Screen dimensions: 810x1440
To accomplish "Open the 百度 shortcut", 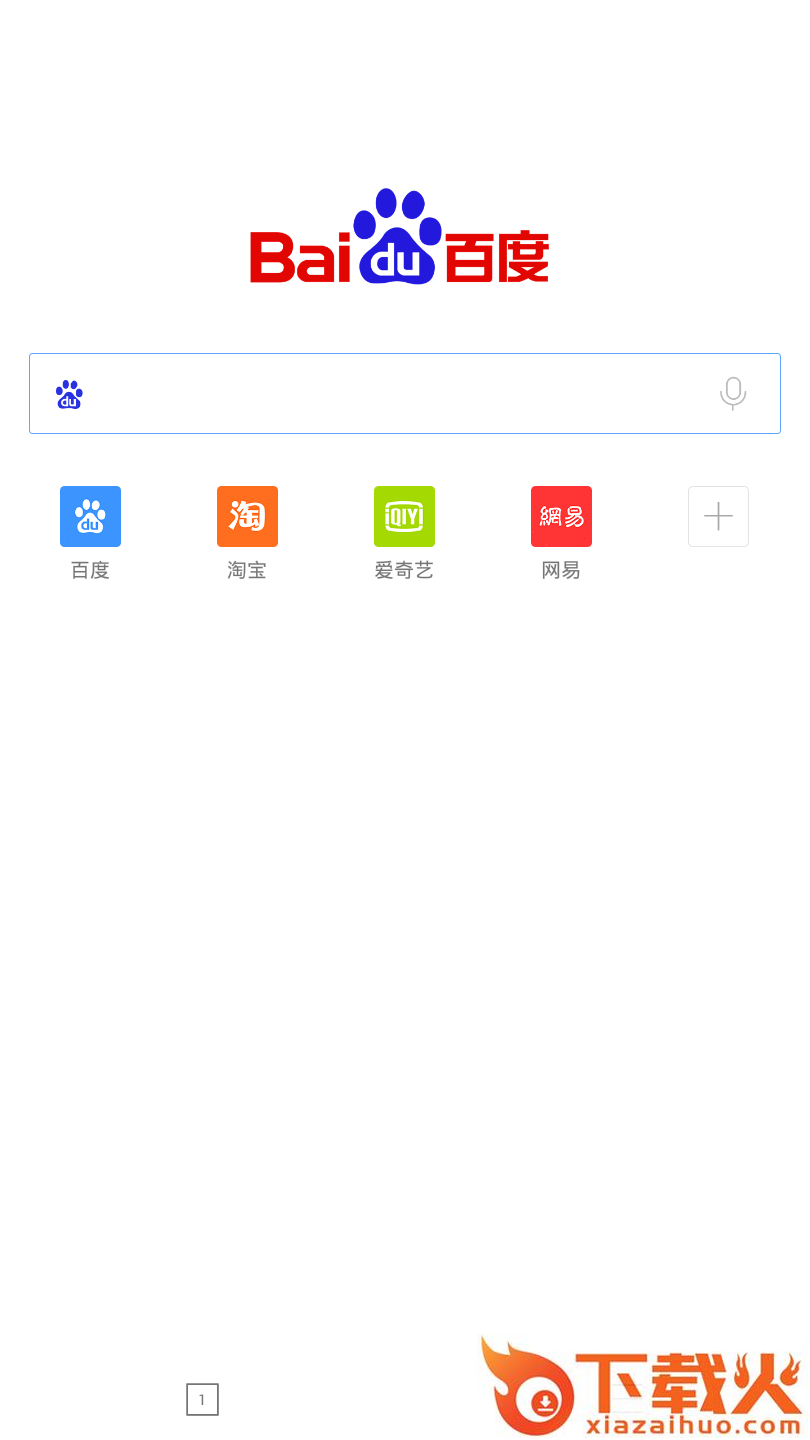I will click(x=90, y=517).
